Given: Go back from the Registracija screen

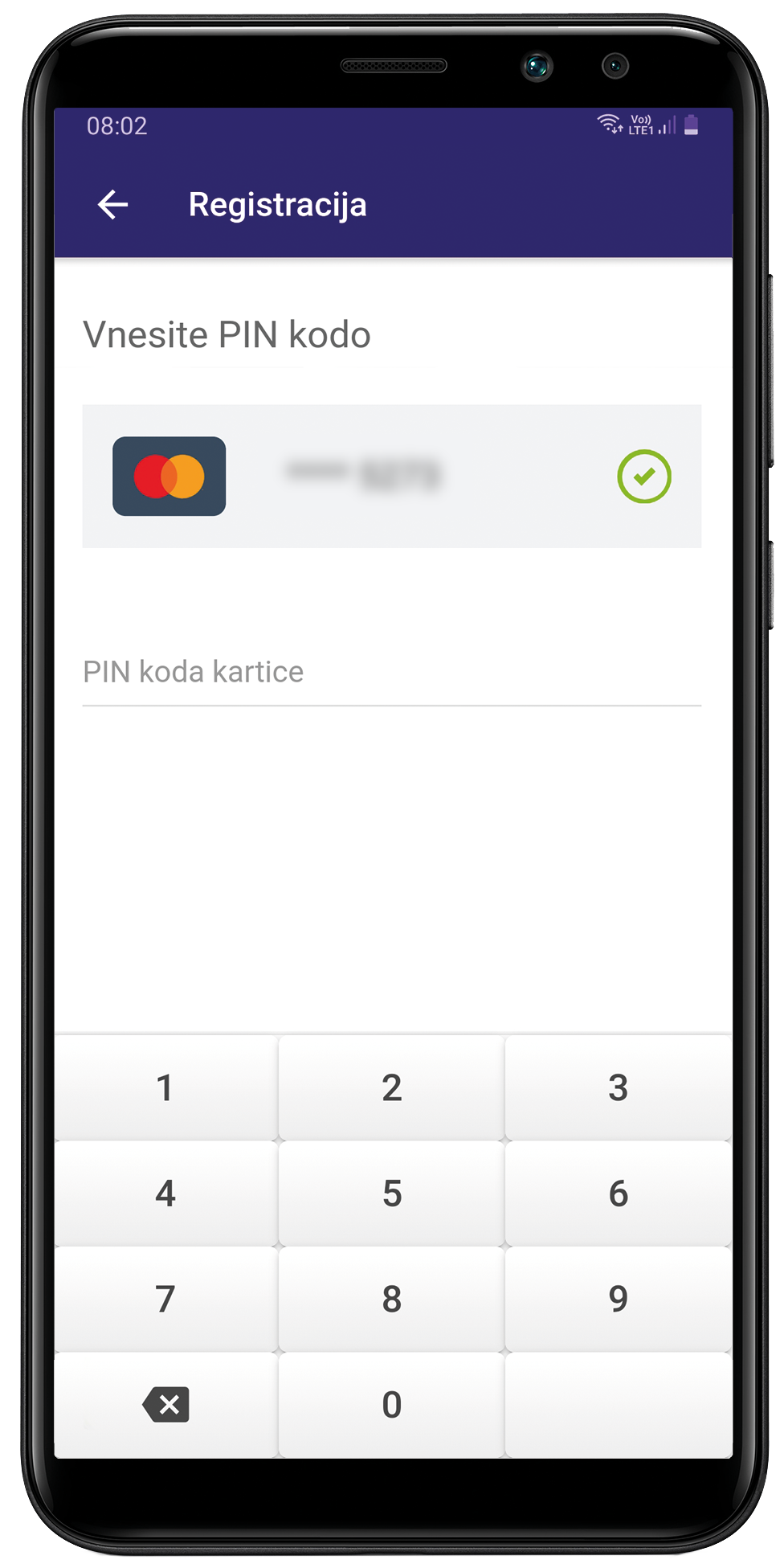Looking at the screenshot, I should pos(113,205).
